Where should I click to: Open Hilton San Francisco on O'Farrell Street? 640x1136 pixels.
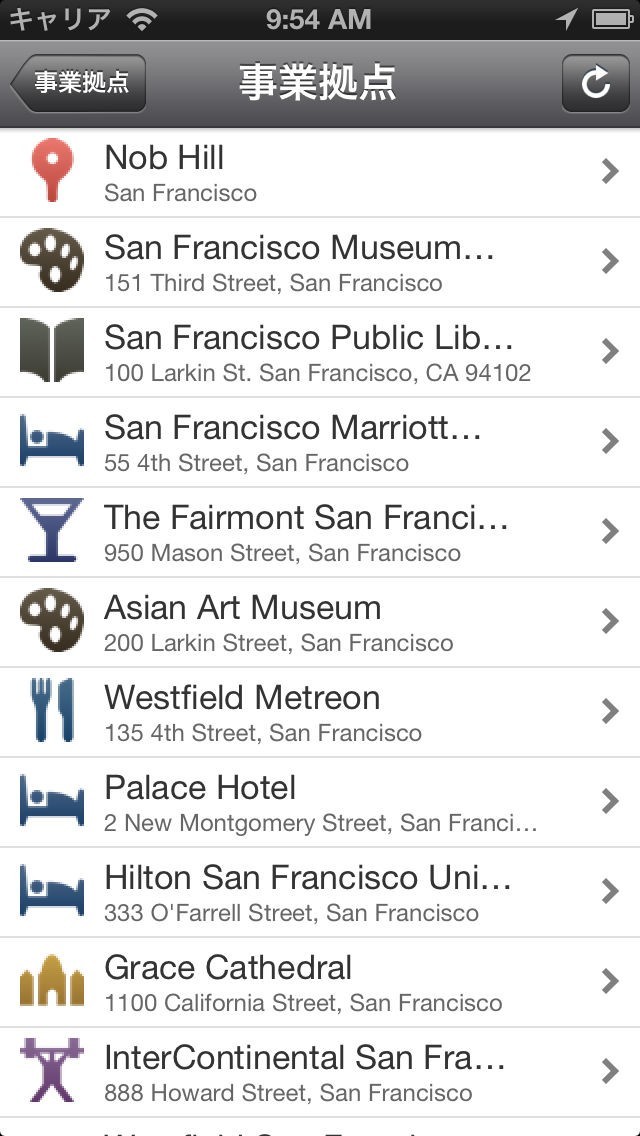[320, 893]
